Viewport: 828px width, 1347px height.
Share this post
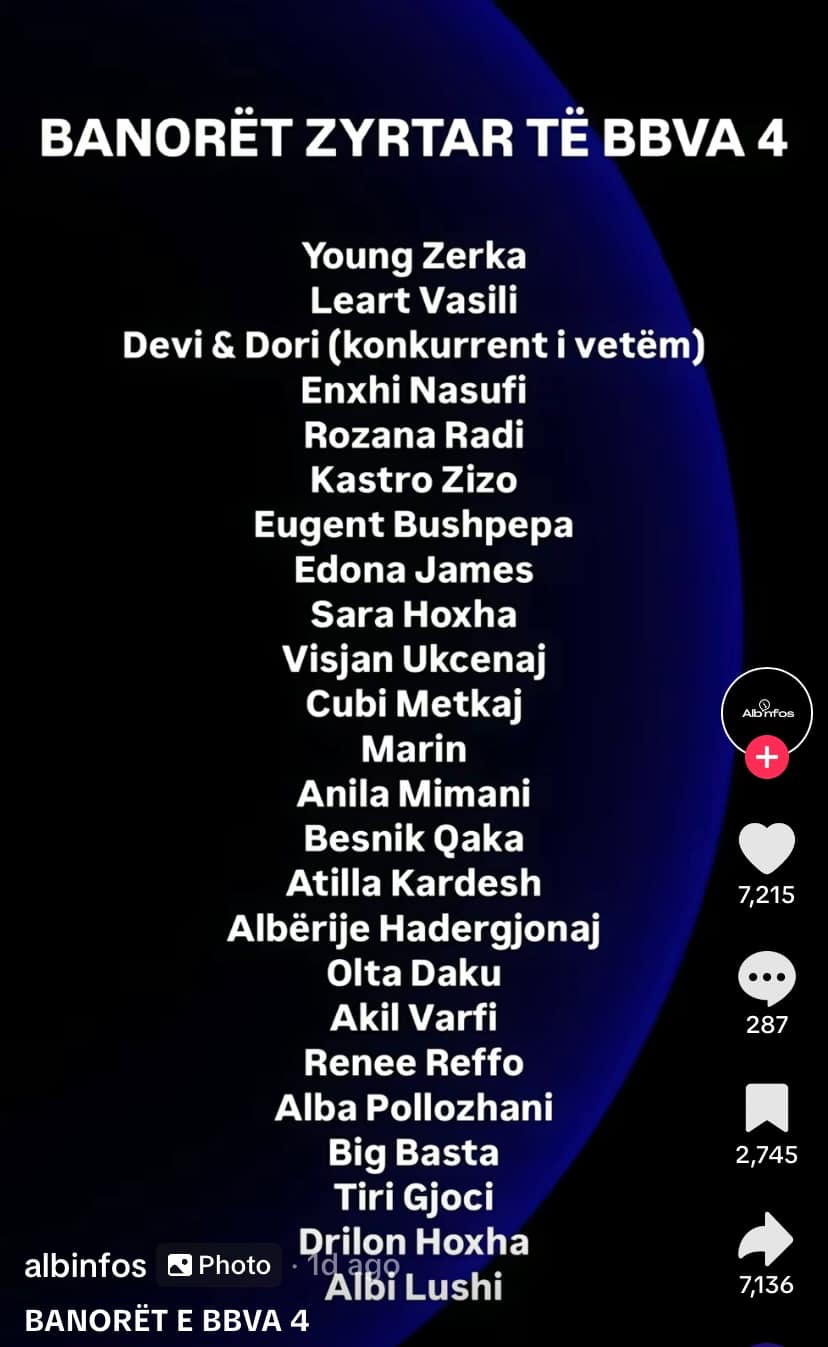[766, 1240]
